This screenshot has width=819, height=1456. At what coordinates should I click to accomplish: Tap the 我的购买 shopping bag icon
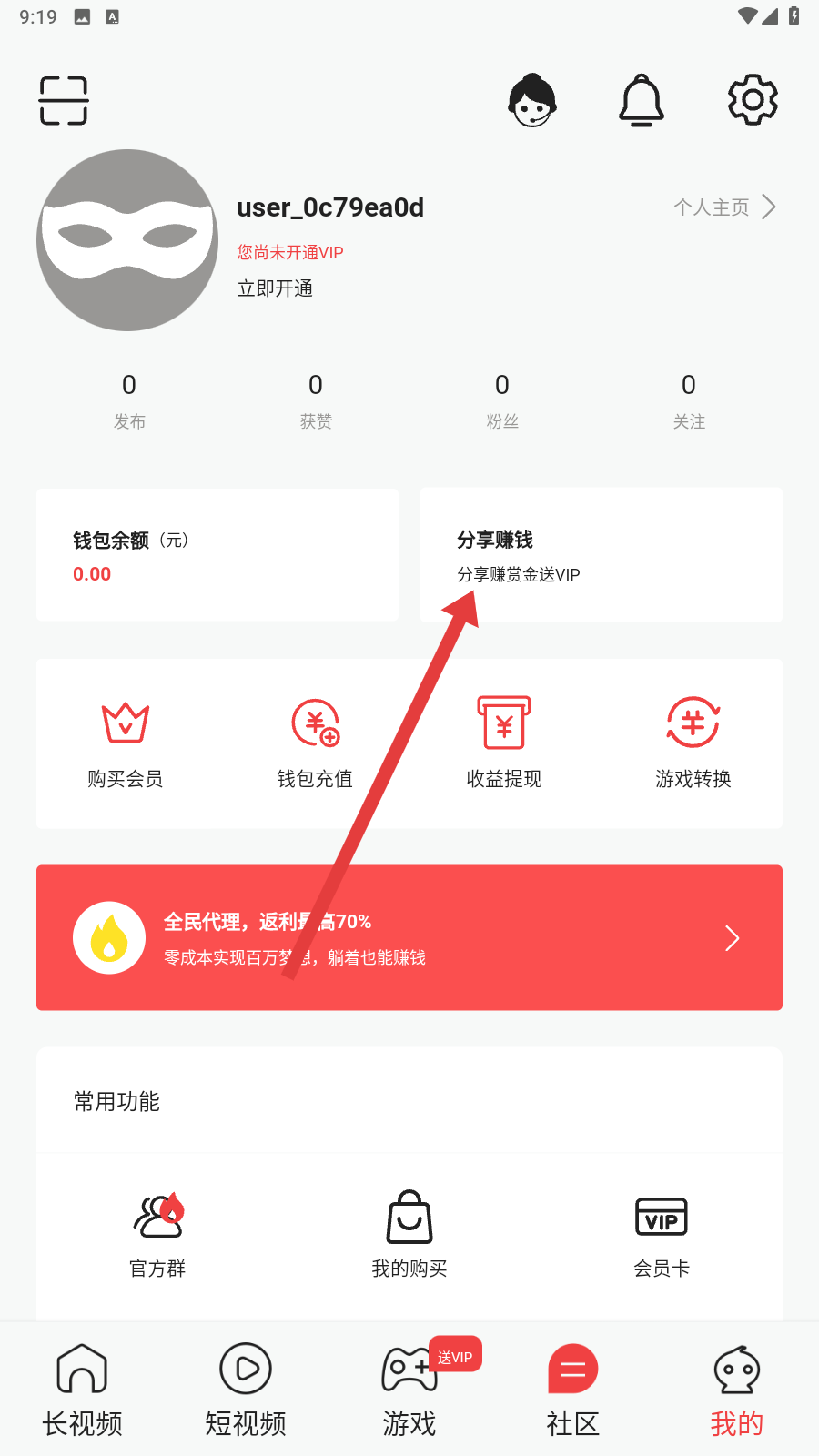click(408, 1217)
